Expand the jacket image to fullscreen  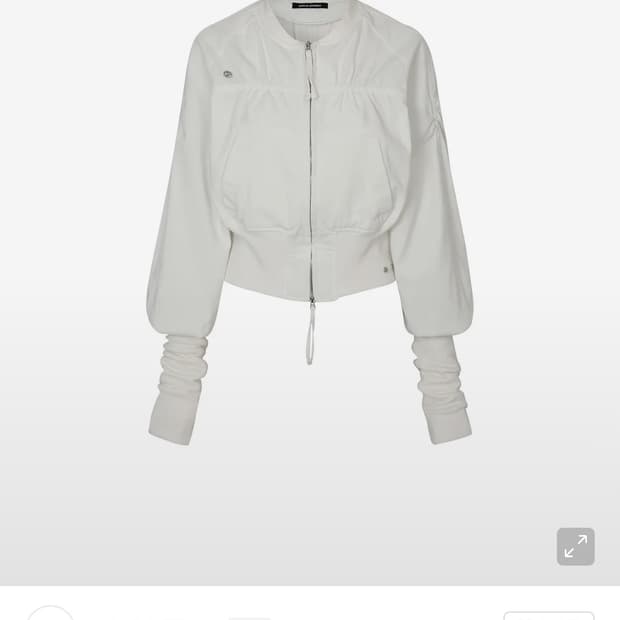tap(575, 546)
